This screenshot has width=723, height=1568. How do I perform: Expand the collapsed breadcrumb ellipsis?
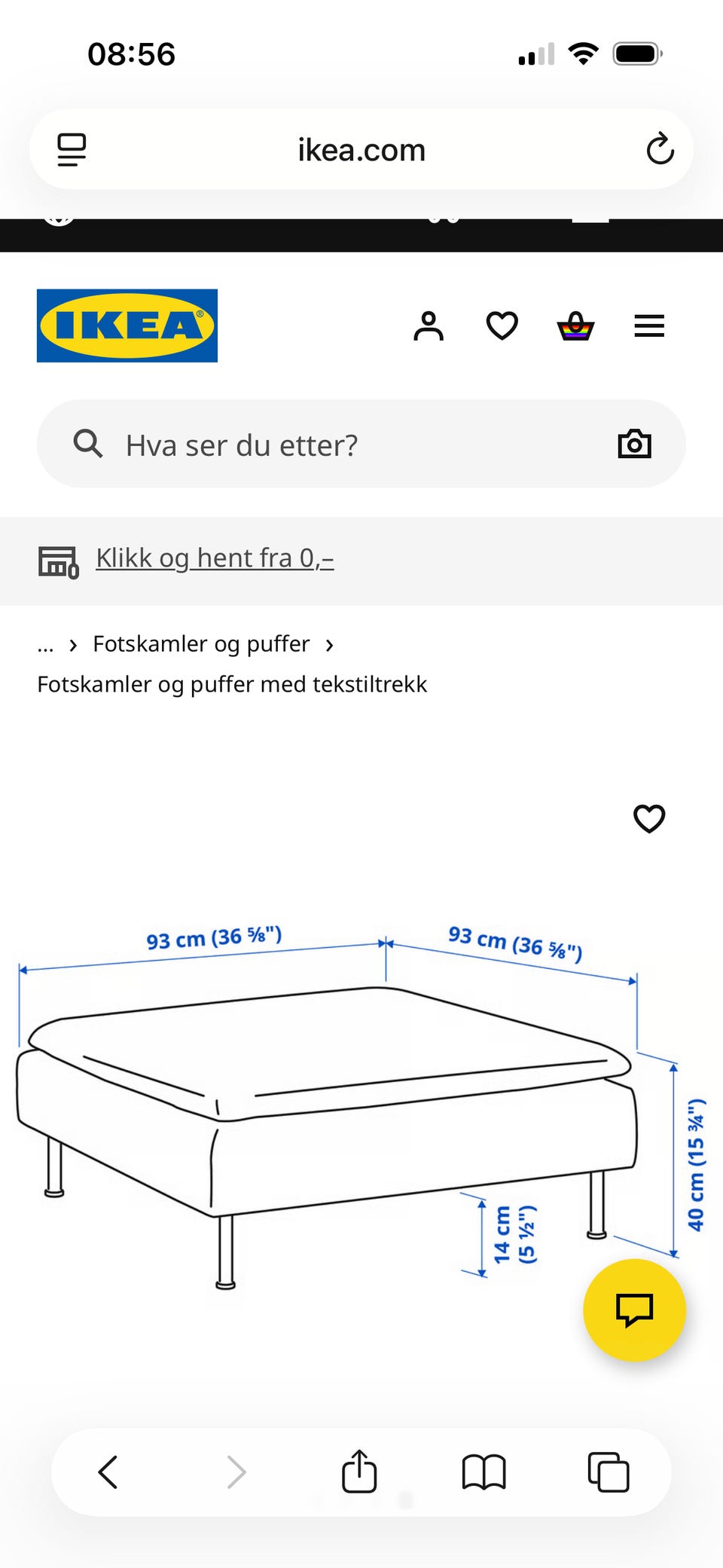pyautogui.click(x=46, y=644)
